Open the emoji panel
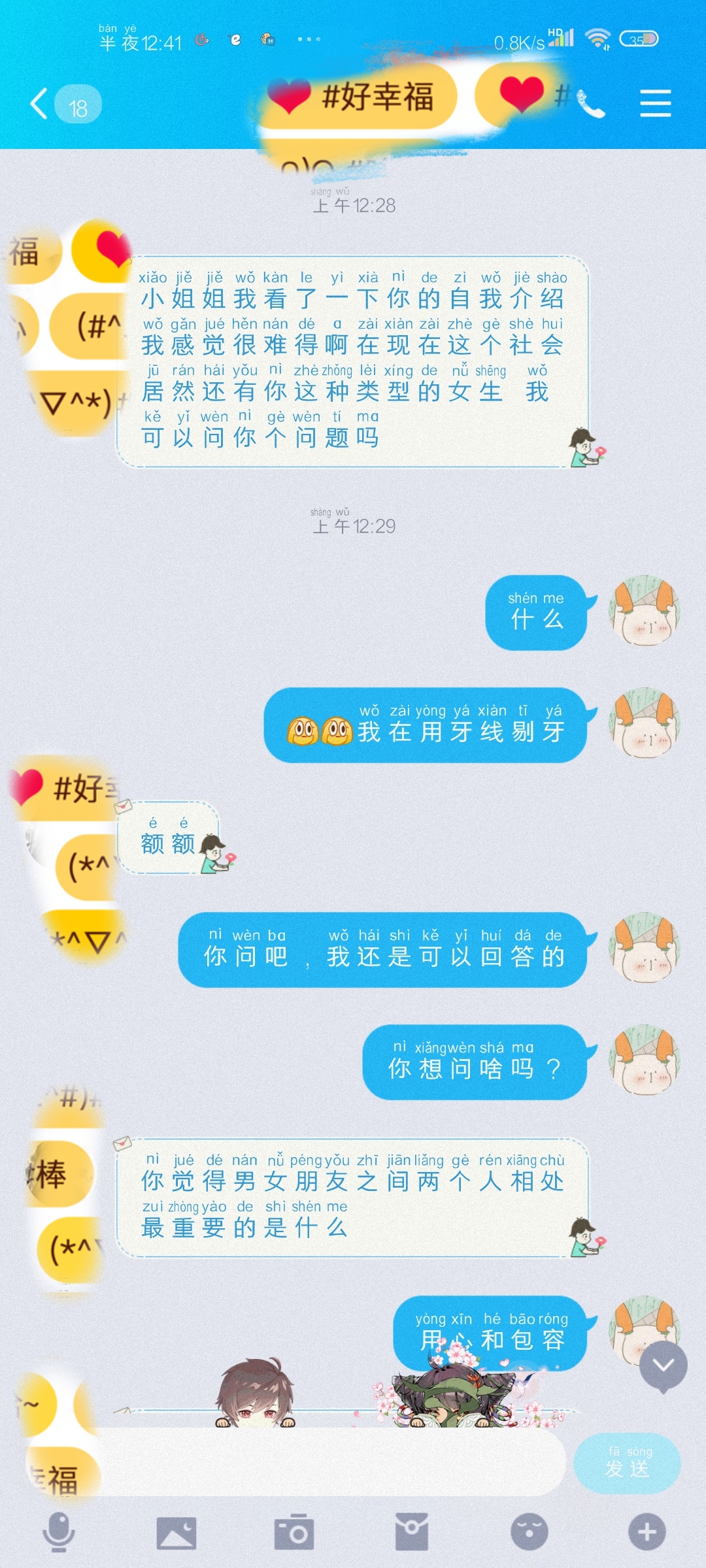 [x=529, y=1531]
